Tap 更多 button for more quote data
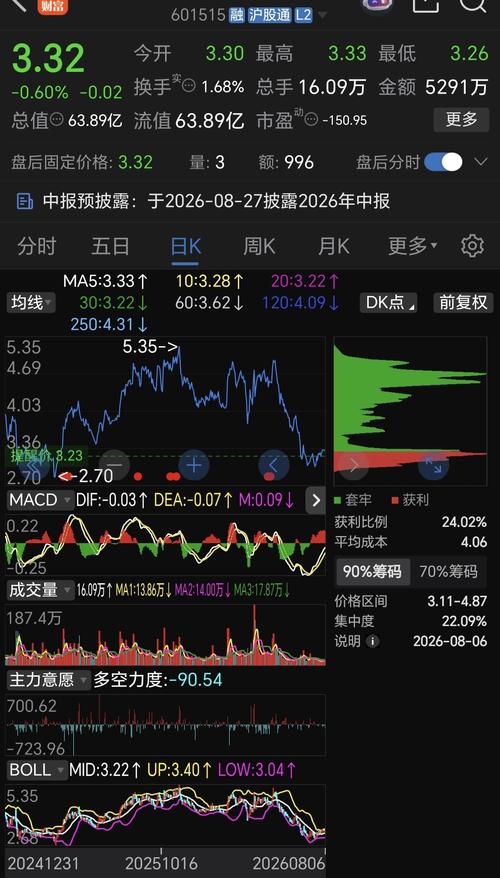The height and width of the screenshot is (878, 500). coord(461,119)
